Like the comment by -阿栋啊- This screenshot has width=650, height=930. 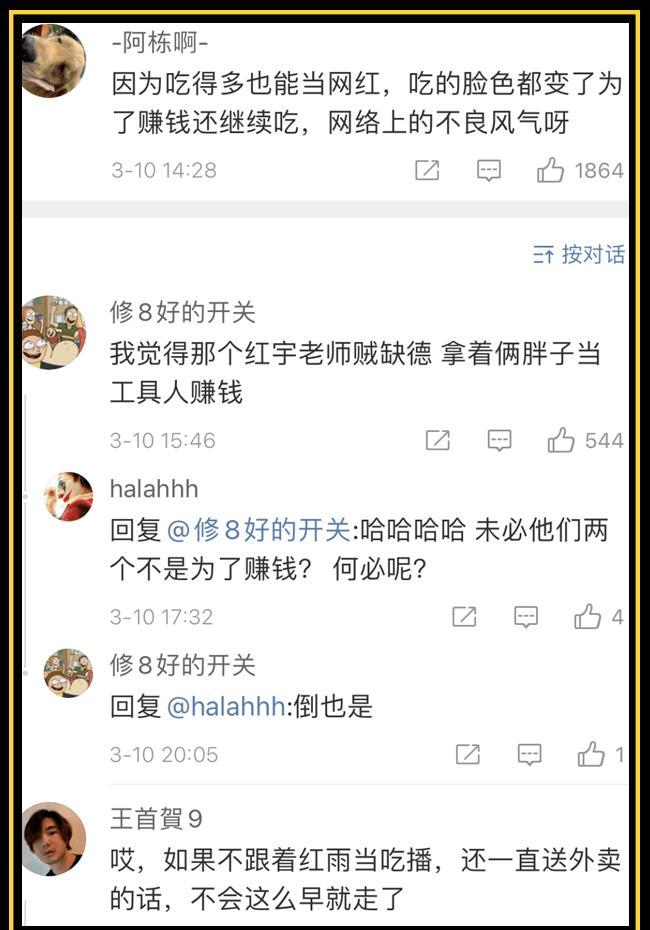pyautogui.click(x=551, y=171)
